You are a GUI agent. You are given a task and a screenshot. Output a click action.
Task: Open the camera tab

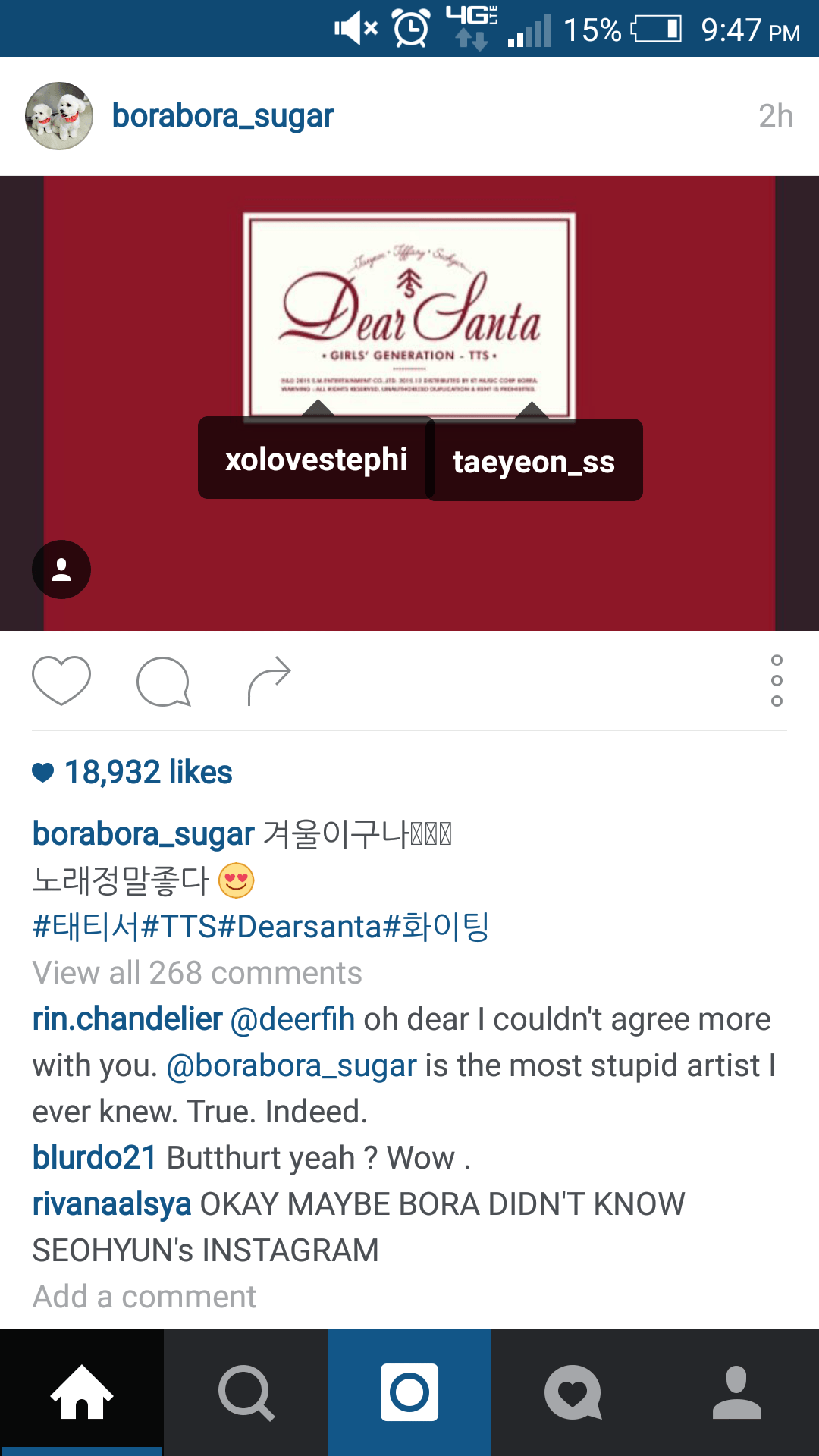pos(409,1392)
